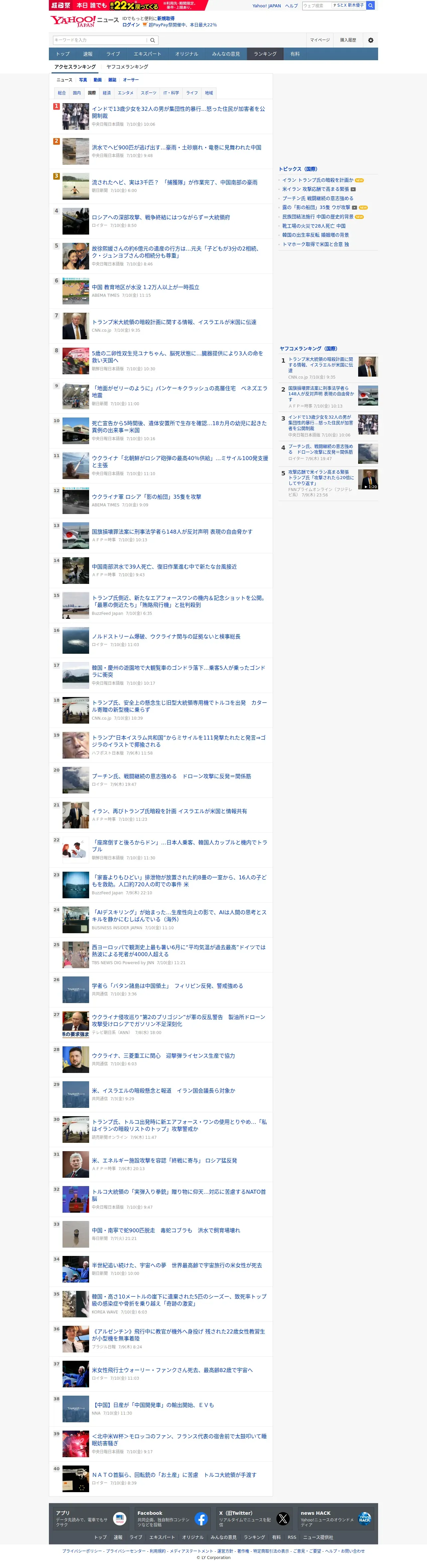Open topic プーチン氏 戦闘継続の意志強める
Screen dimensions: 427x1568
[318, 198]
